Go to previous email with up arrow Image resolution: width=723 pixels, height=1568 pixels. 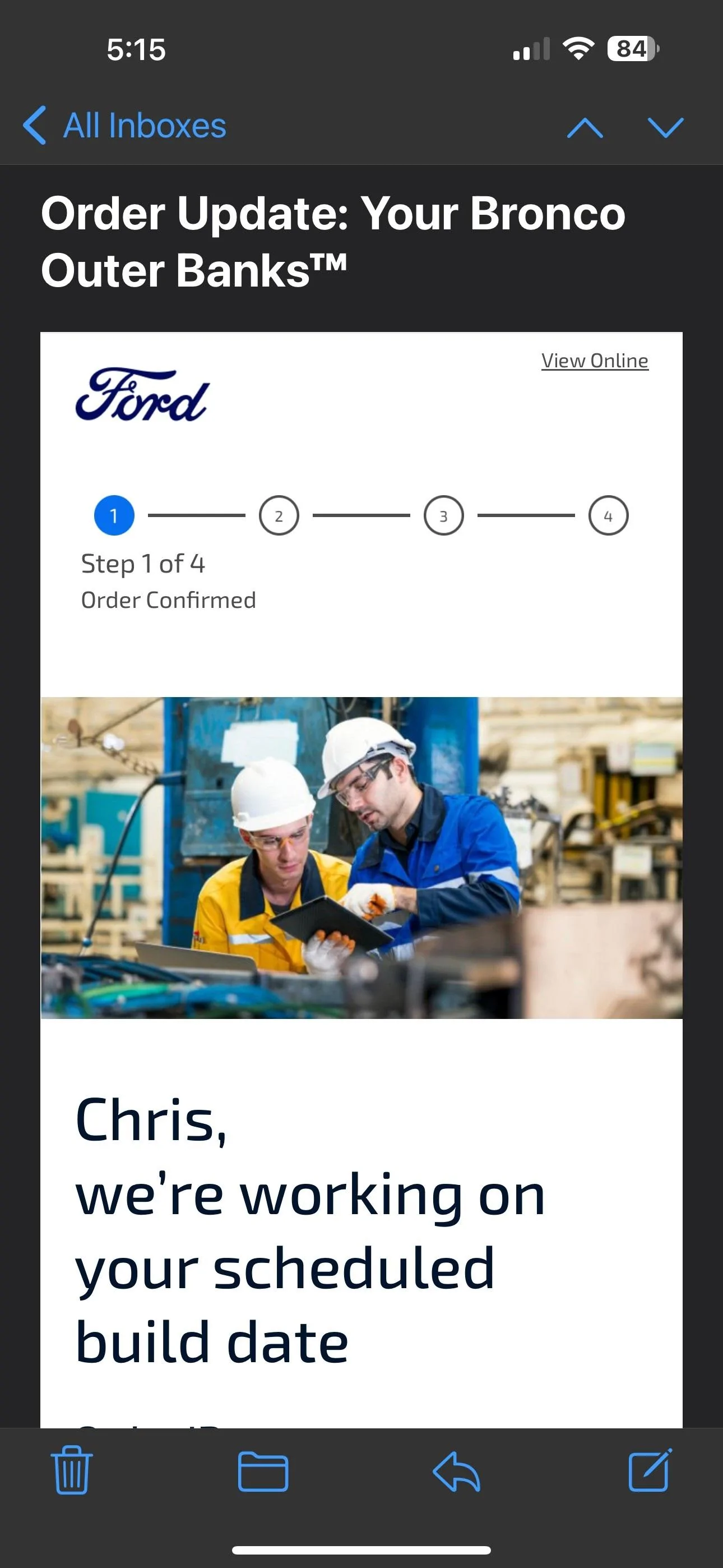point(585,128)
